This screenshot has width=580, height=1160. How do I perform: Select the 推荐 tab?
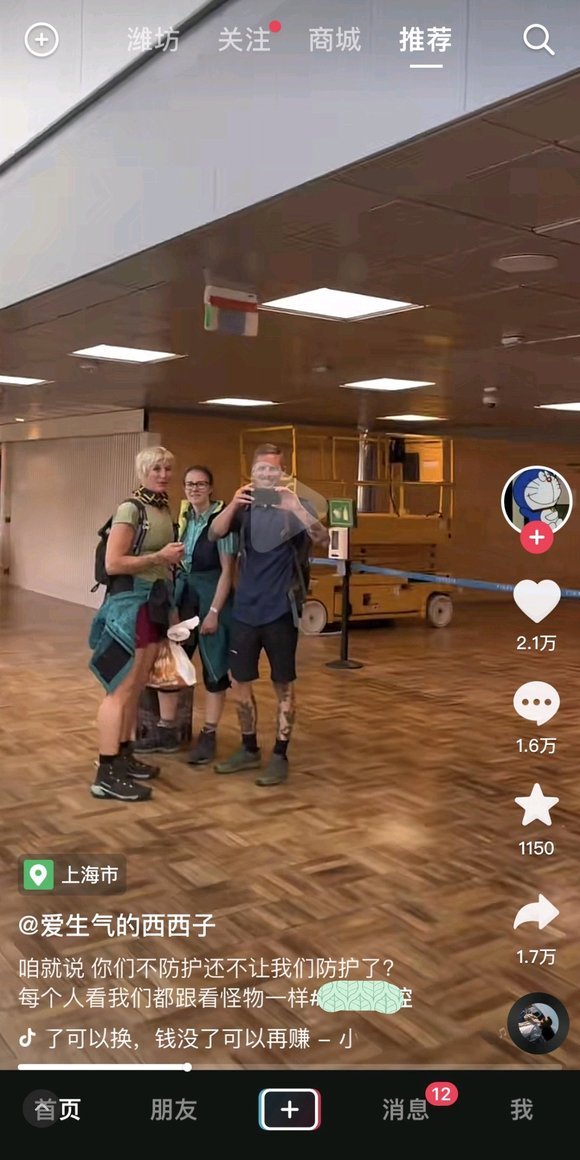[425, 40]
